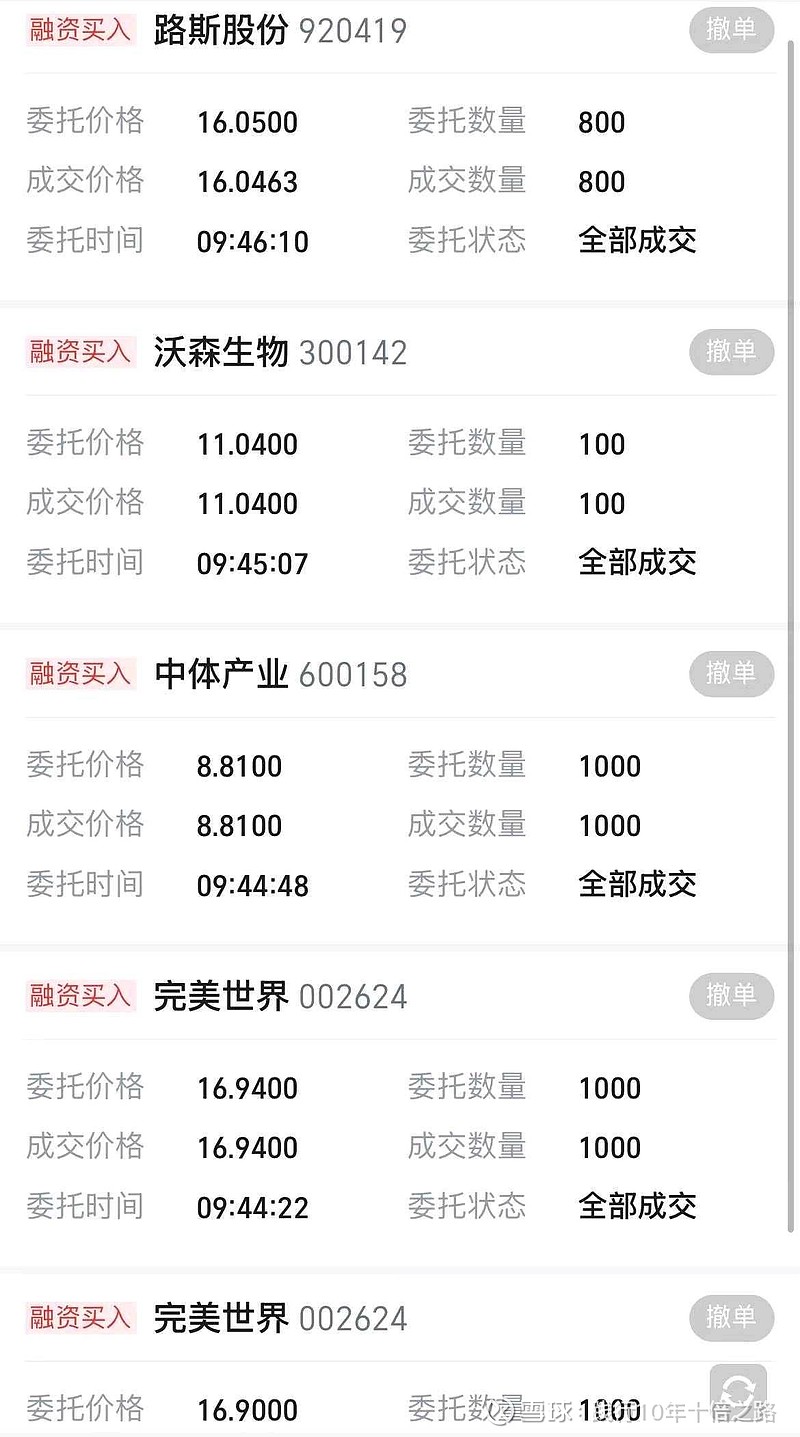
Task: Select the 融资买入 badge on first 完美世界 order
Action: [x=79, y=996]
